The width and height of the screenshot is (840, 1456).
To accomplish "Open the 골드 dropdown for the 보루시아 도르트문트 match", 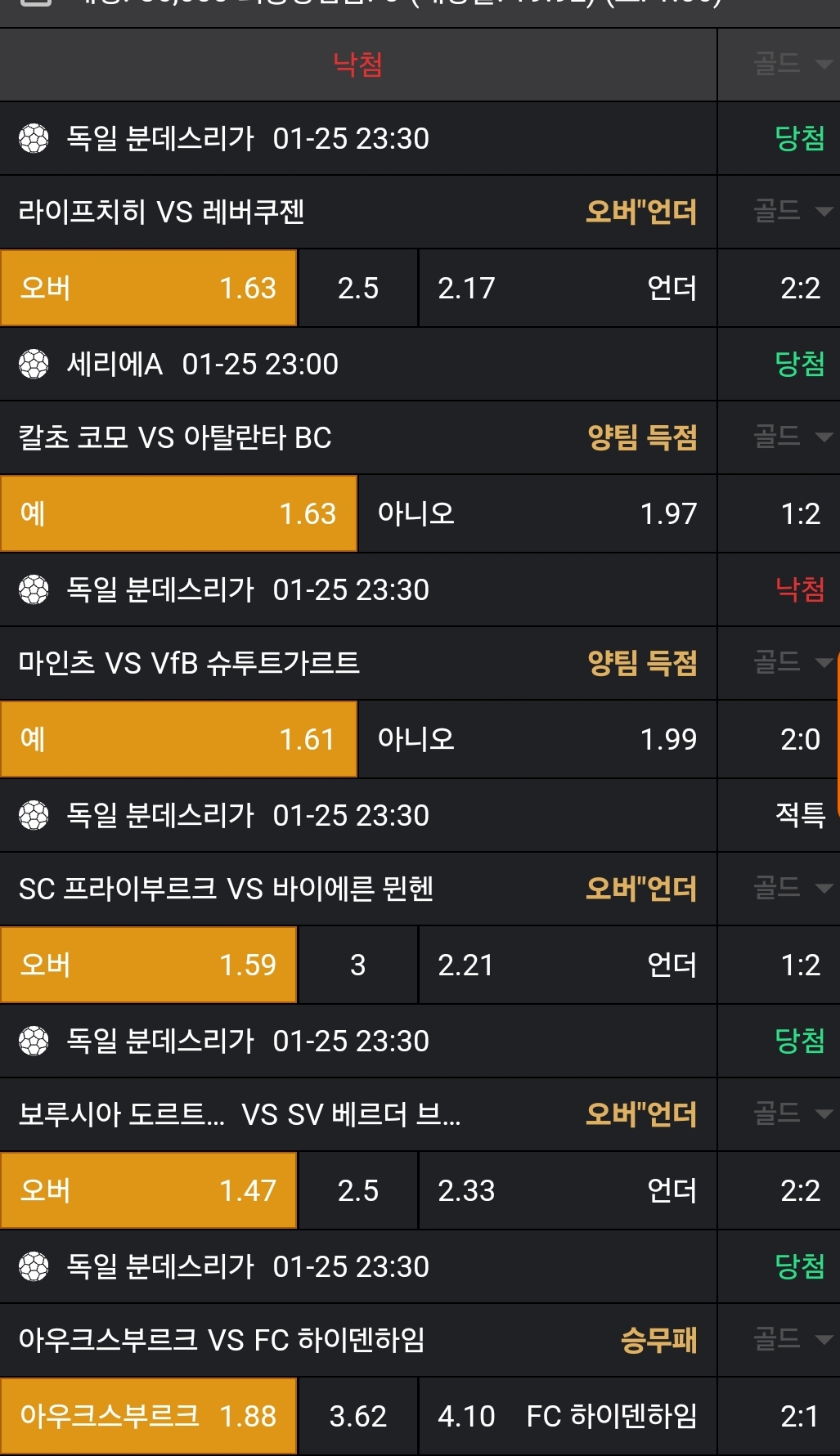I will (x=791, y=1113).
